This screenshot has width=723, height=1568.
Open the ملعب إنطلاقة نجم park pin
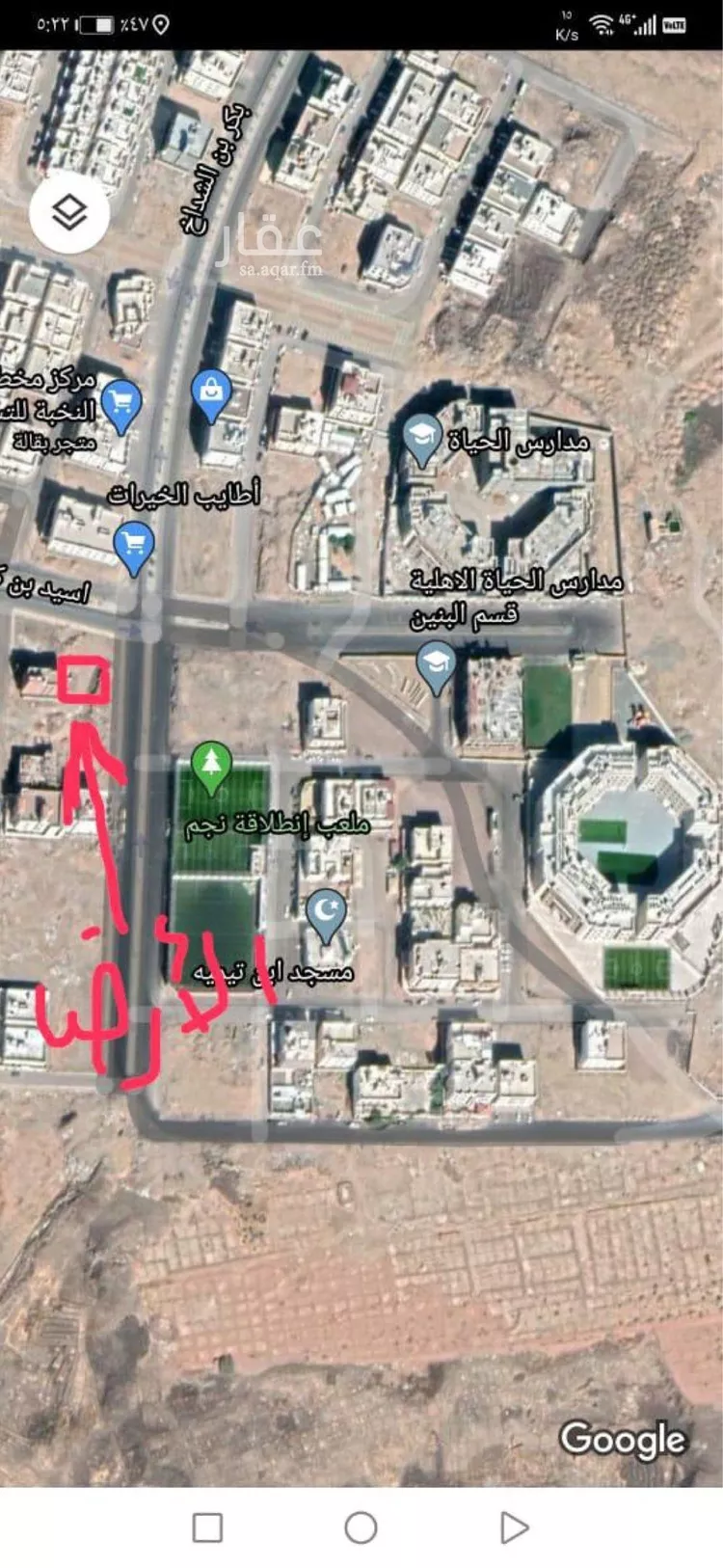point(209,765)
